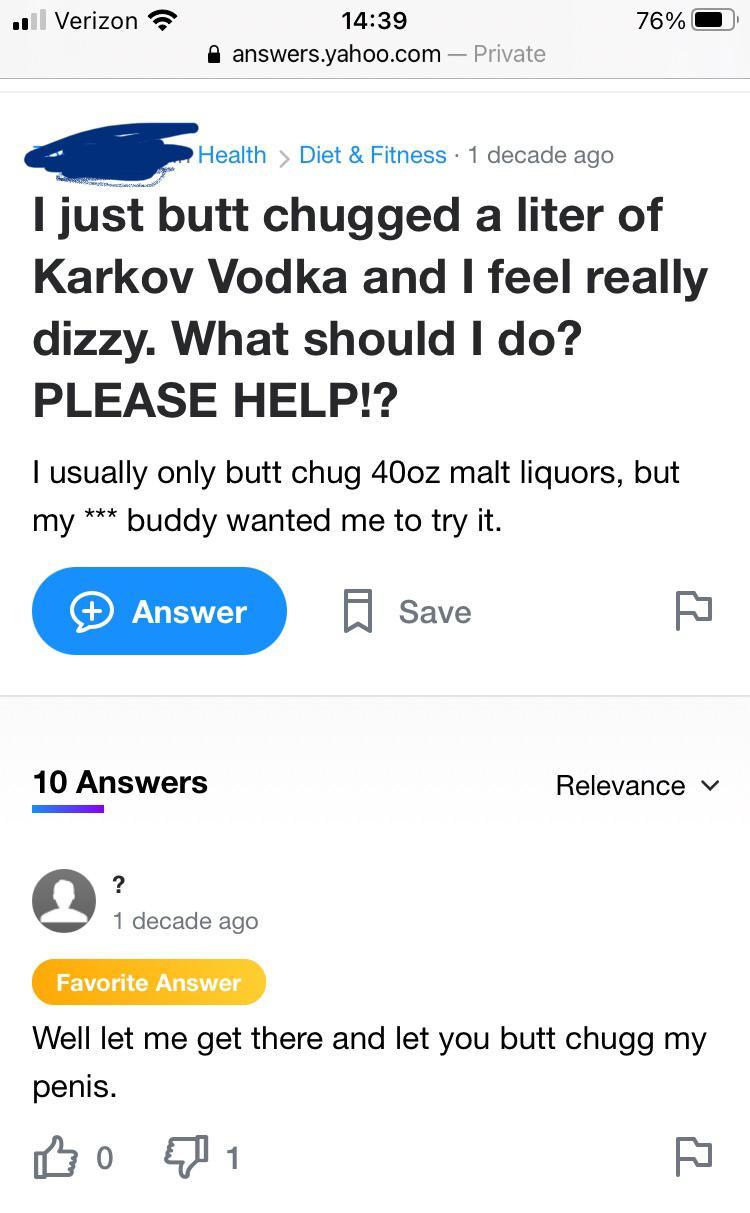
Task: Open the Relevance sort dropdown
Action: point(637,786)
